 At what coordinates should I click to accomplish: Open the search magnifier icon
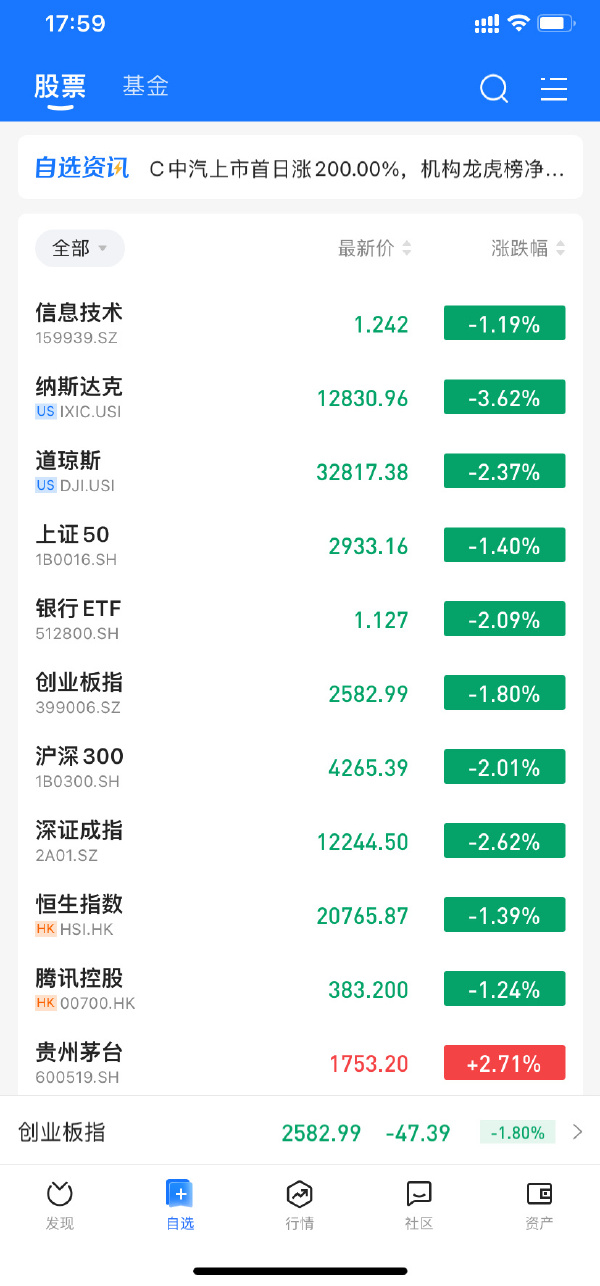(x=494, y=89)
